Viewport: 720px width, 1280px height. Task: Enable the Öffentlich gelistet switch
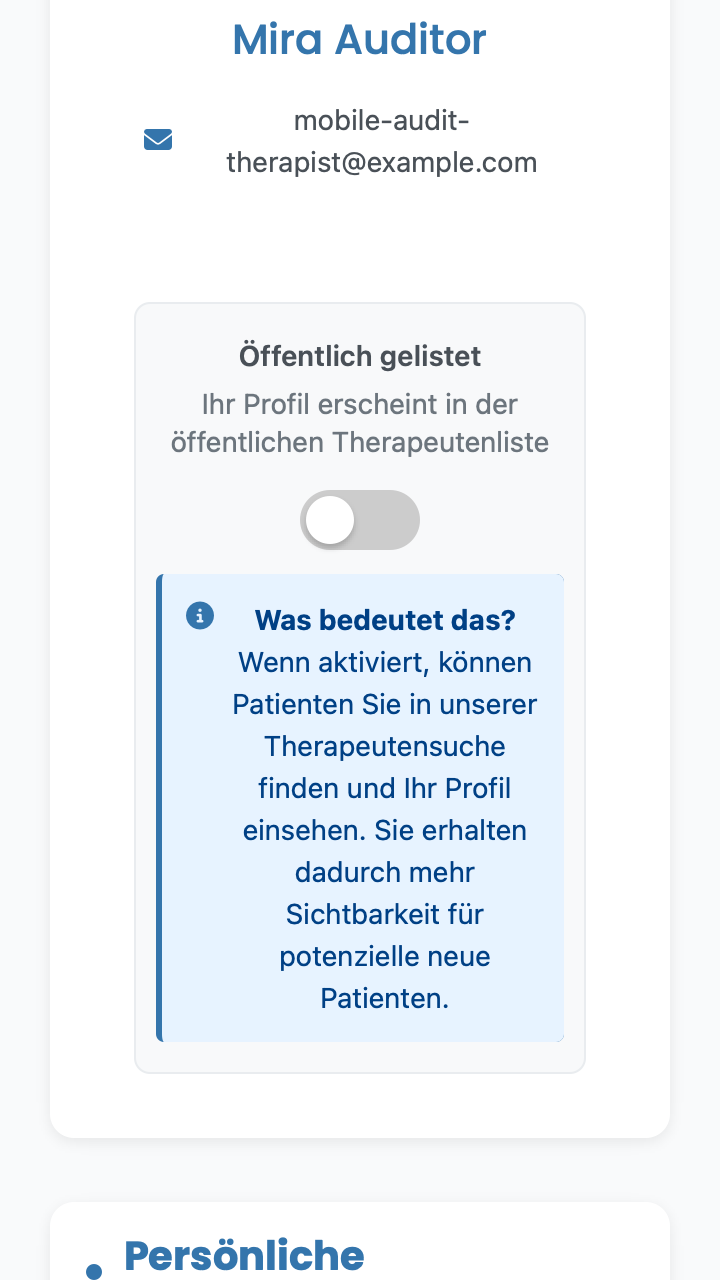[360, 520]
